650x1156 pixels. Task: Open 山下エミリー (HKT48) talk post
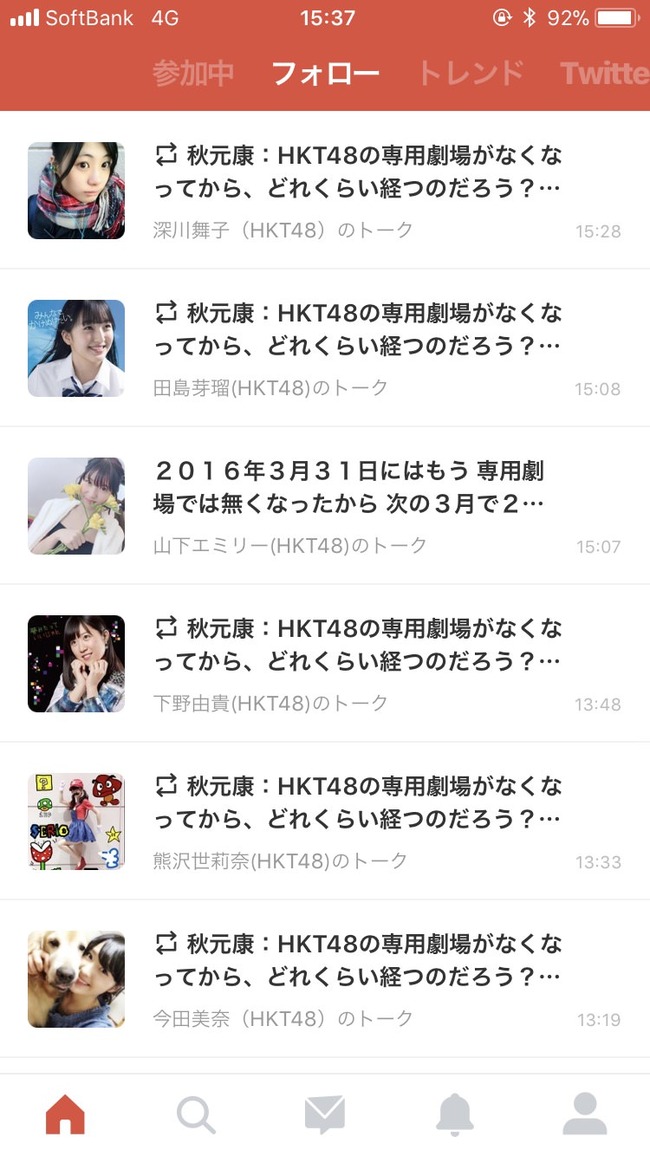[x=357, y=505]
